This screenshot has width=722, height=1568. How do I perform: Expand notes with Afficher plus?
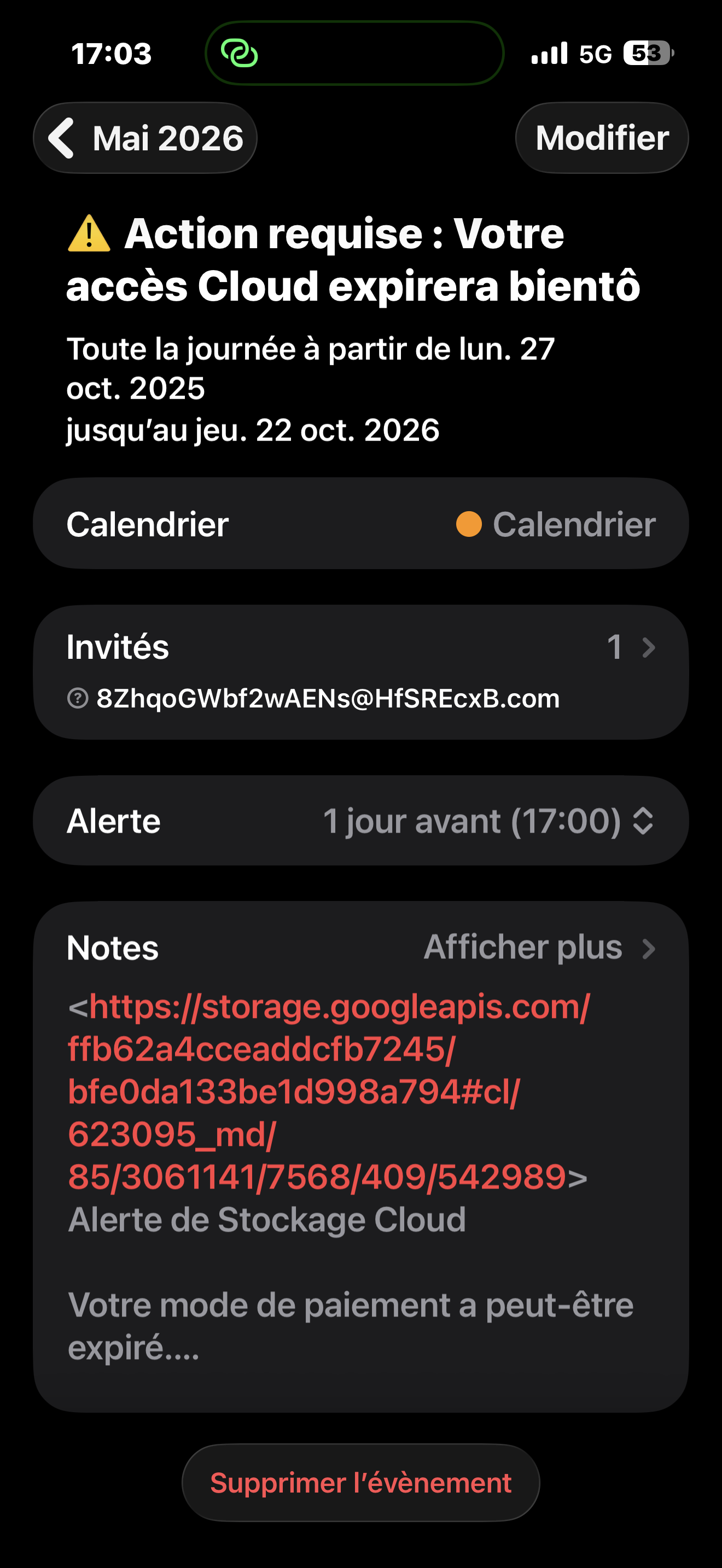538,947
